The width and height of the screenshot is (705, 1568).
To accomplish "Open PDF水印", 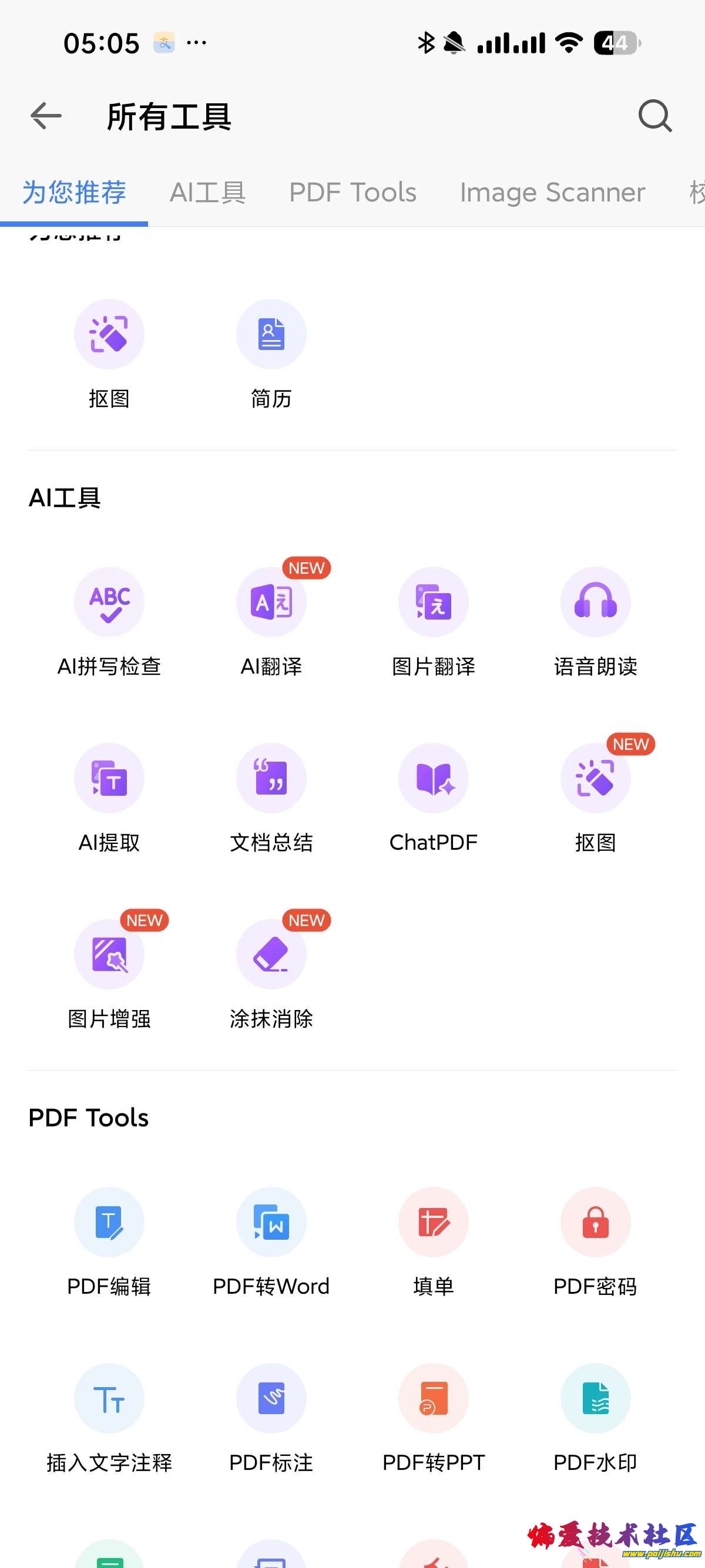I will pyautogui.click(x=595, y=1398).
